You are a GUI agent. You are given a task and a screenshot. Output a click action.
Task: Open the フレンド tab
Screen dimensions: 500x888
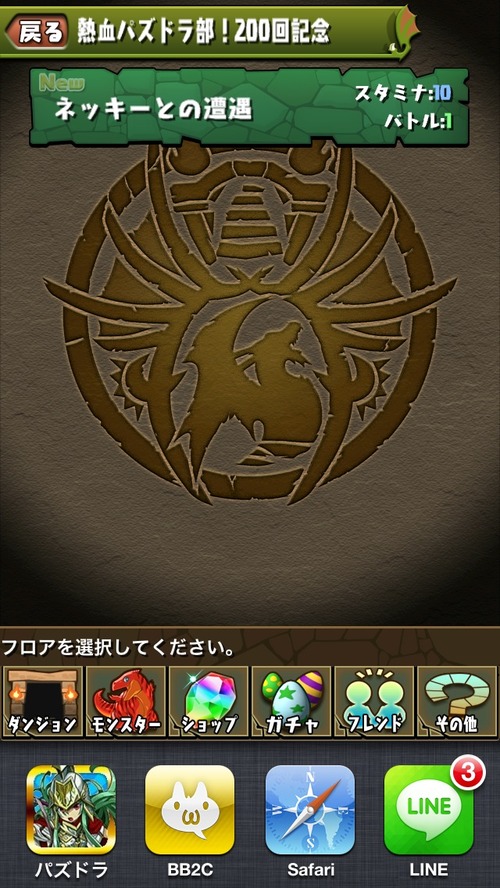click(x=374, y=701)
